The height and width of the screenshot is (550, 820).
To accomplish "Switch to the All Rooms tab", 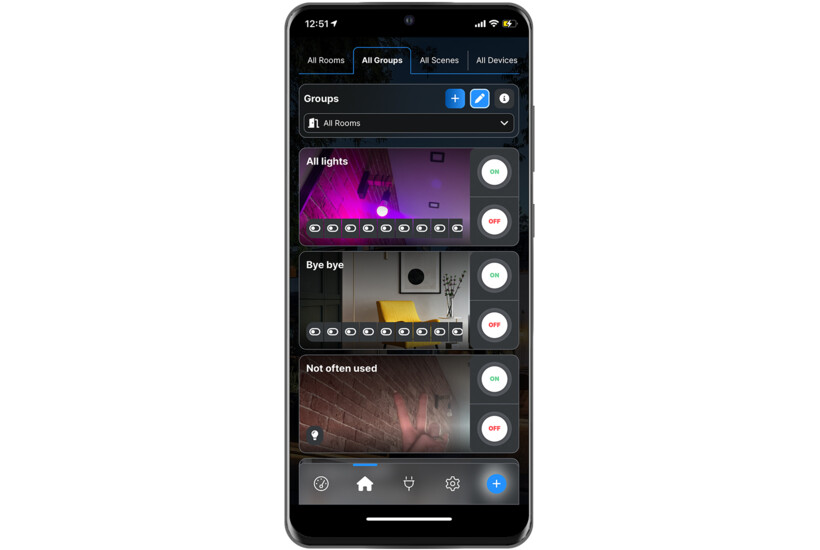I will (326, 60).
